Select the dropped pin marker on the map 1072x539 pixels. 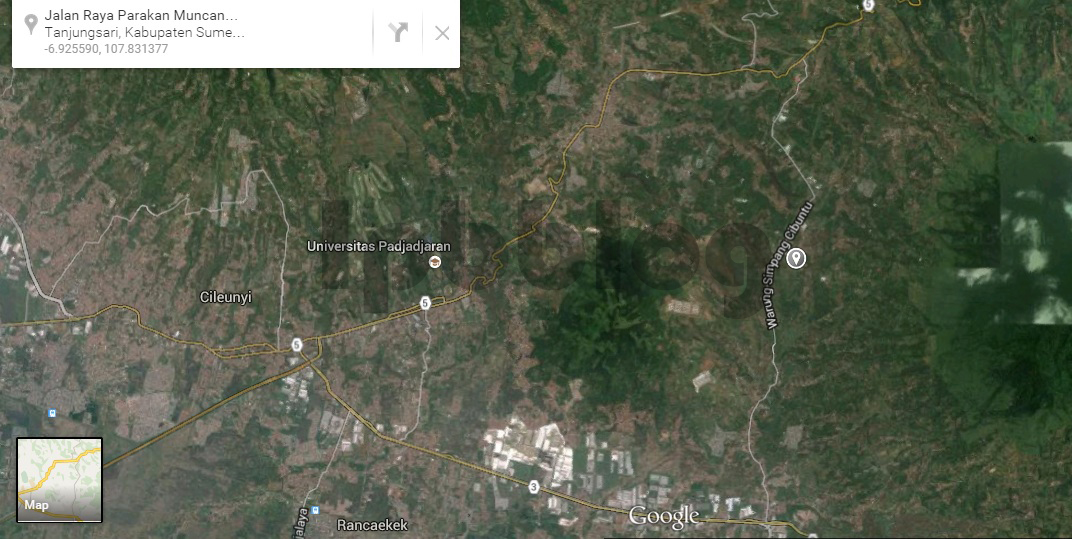[796, 259]
